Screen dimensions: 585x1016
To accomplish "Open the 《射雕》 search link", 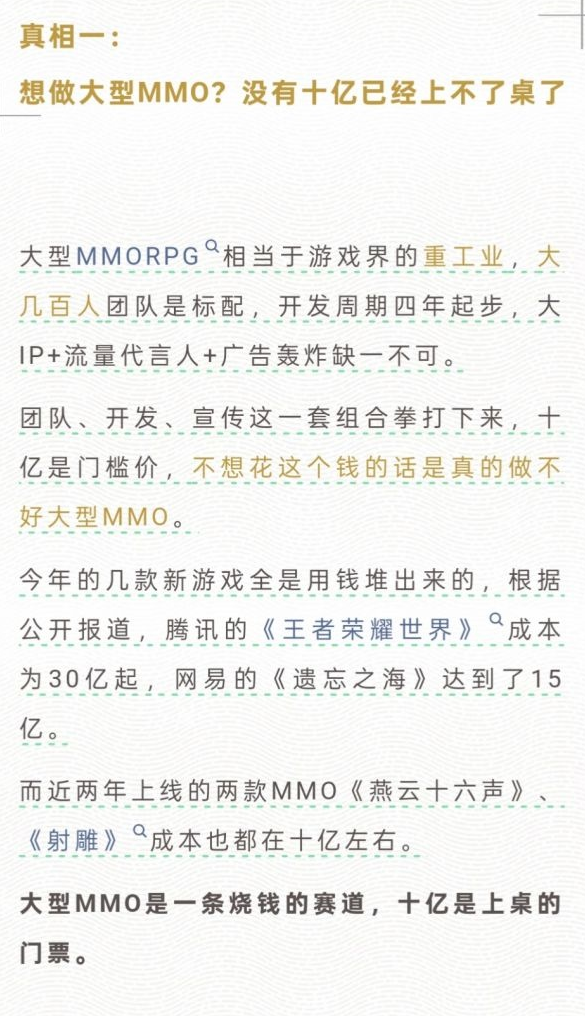I will [x=83, y=840].
